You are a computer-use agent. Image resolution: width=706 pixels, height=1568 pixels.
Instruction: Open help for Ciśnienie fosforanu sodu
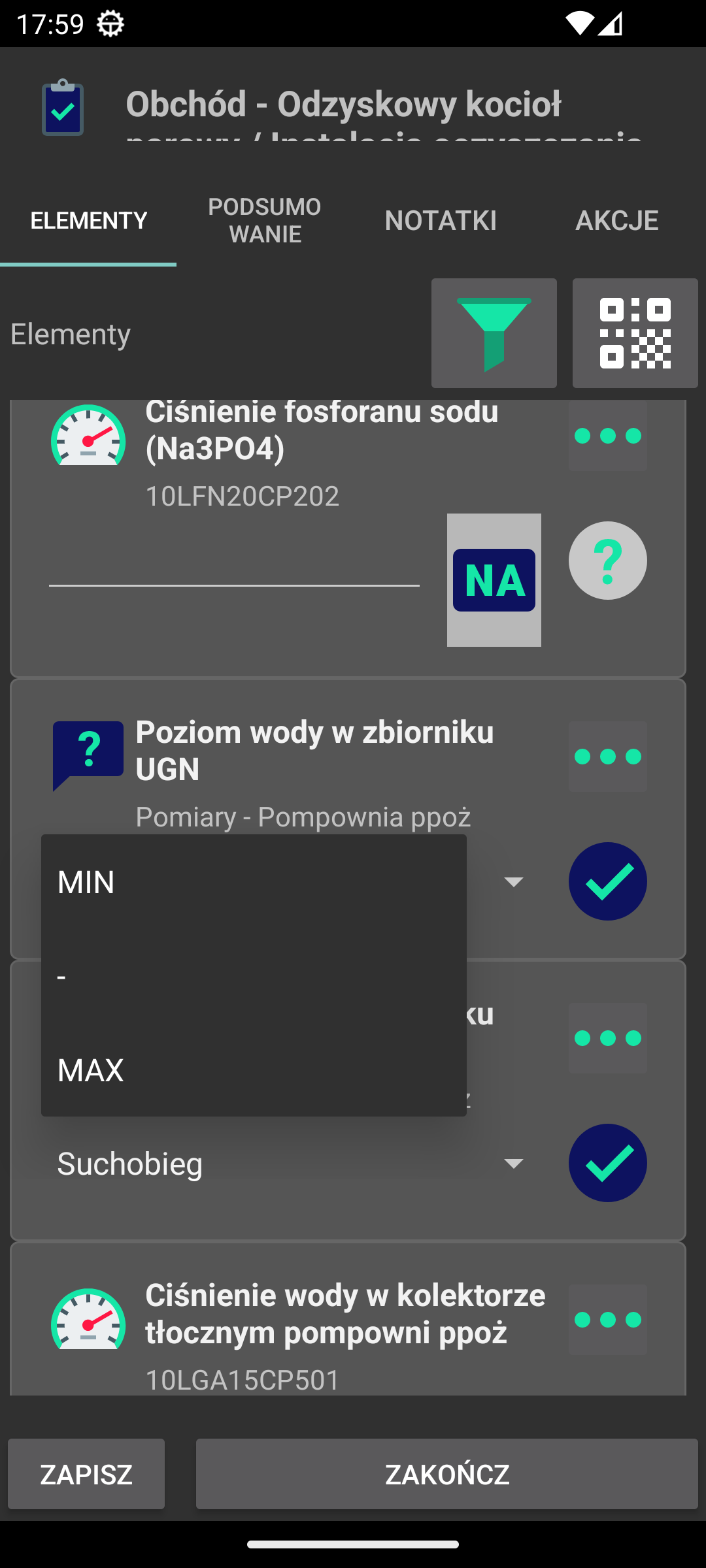[x=607, y=561]
